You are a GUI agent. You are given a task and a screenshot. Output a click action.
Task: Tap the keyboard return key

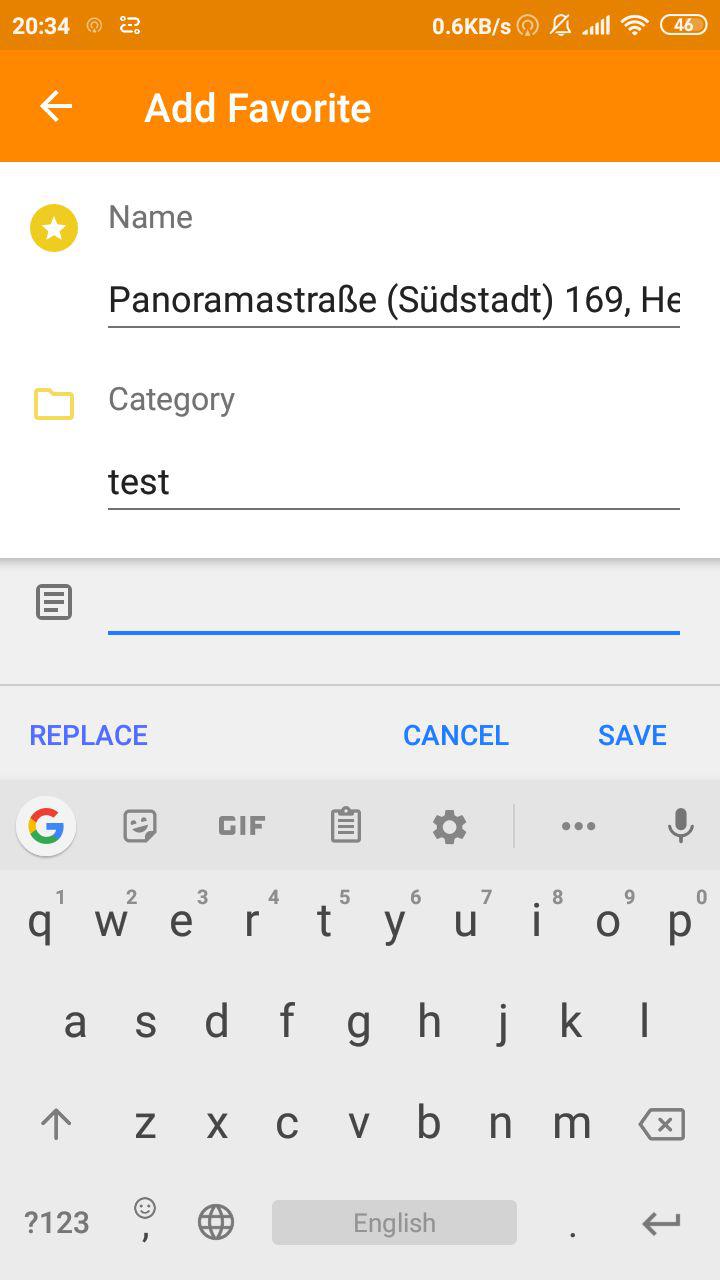662,1222
